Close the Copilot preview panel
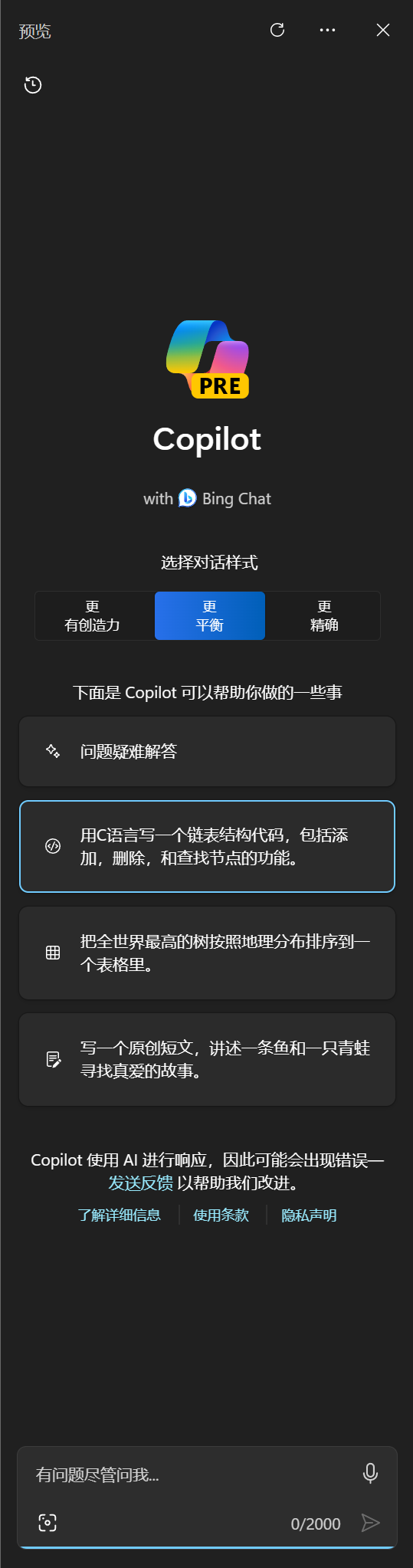The height and width of the screenshot is (1568, 413). point(383,30)
